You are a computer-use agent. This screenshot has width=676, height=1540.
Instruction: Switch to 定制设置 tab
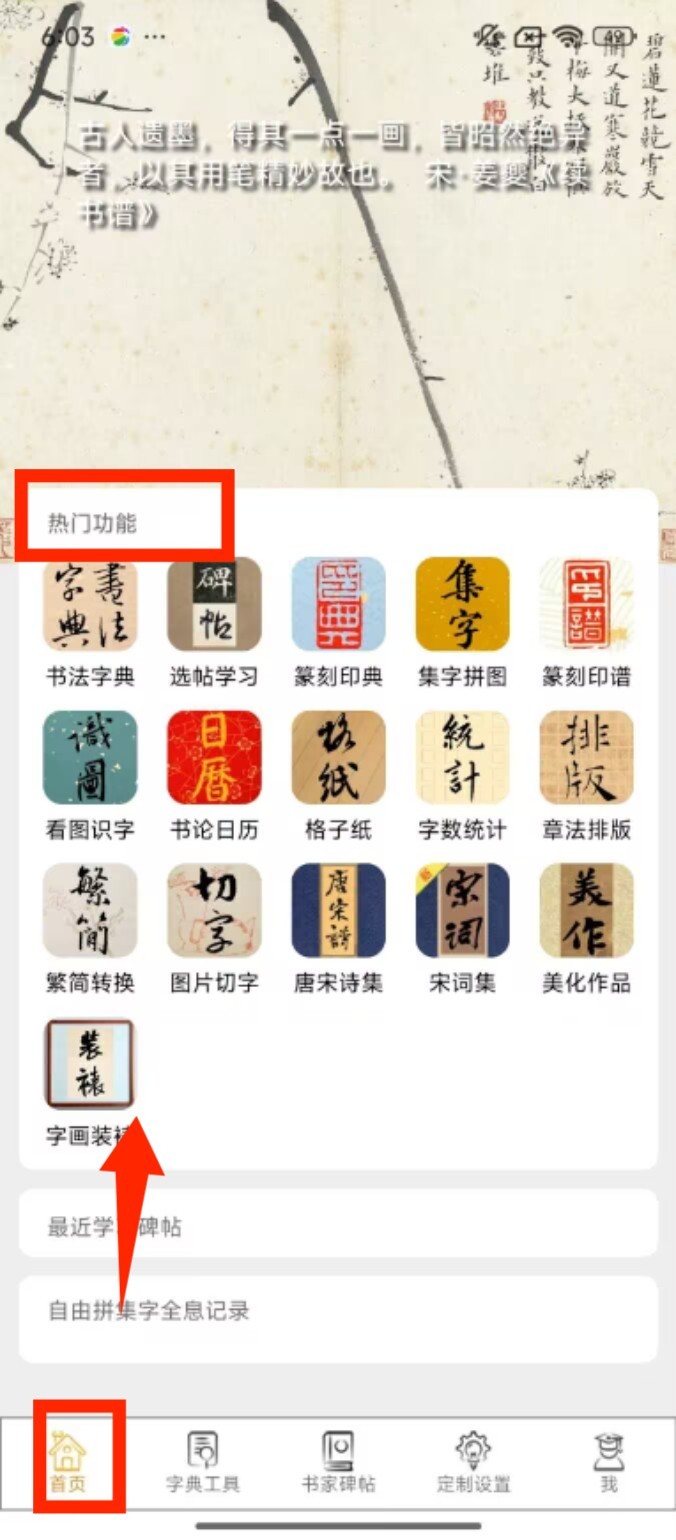473,1463
